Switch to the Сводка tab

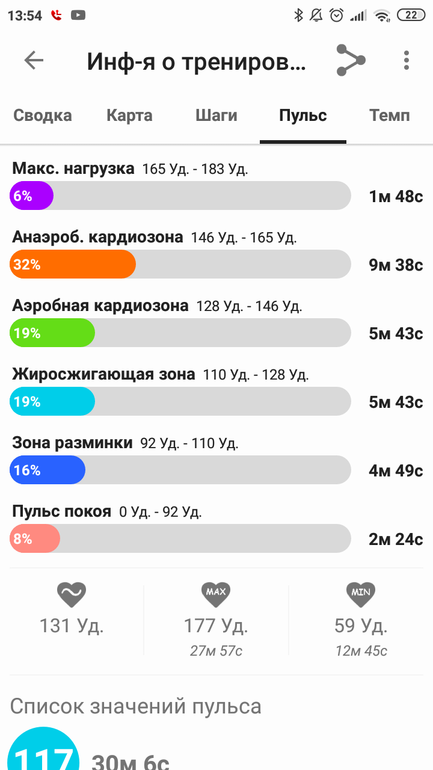(42, 116)
